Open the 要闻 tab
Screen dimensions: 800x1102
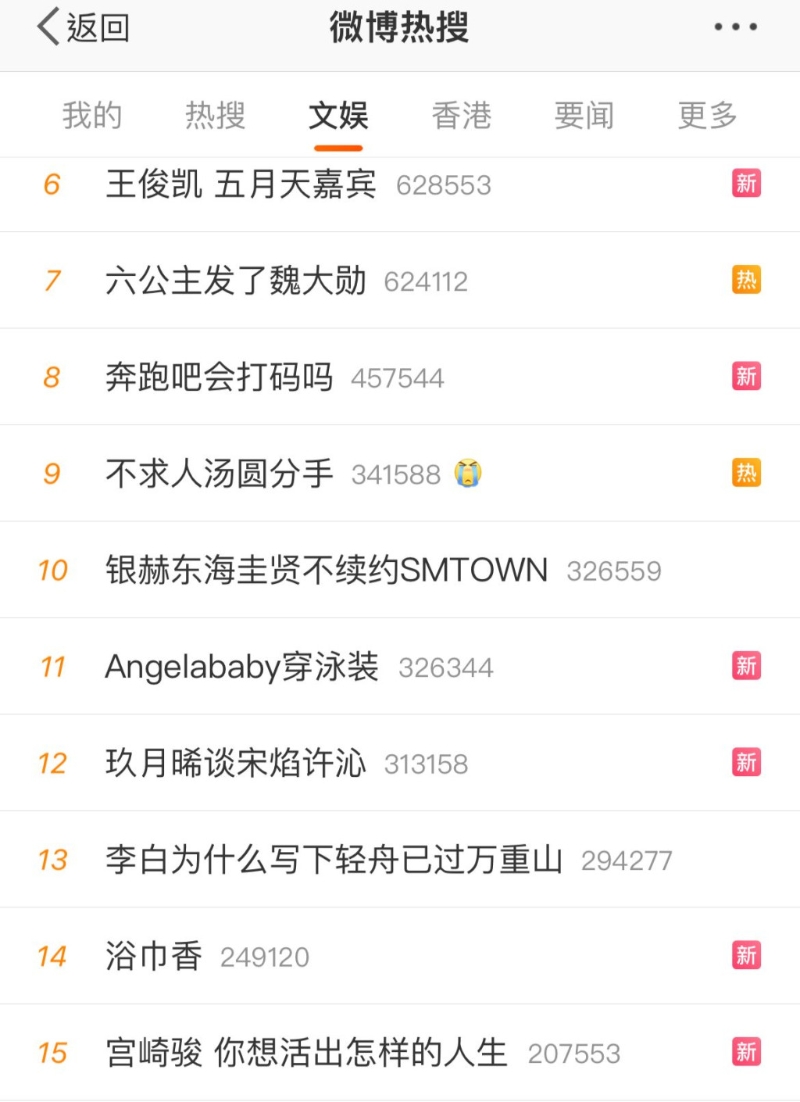[x=584, y=116]
